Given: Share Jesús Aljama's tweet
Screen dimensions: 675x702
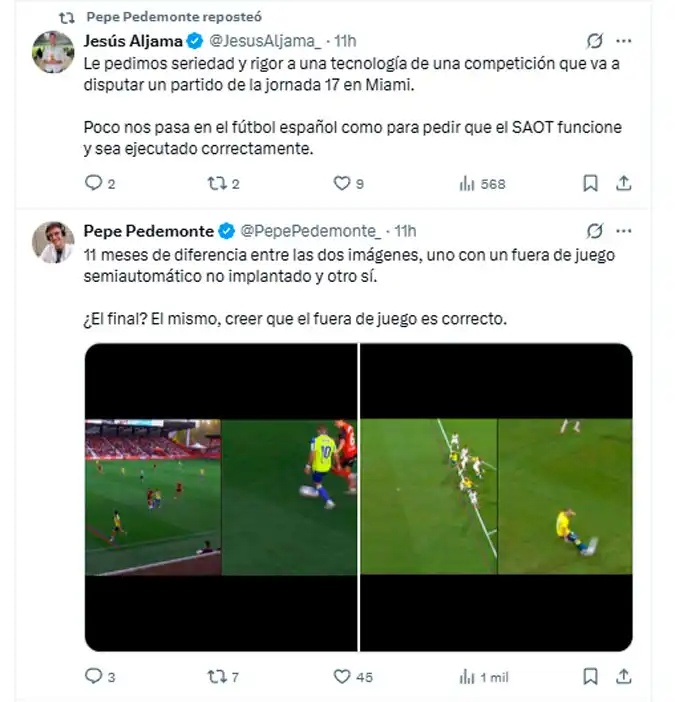Looking at the screenshot, I should click(x=623, y=183).
